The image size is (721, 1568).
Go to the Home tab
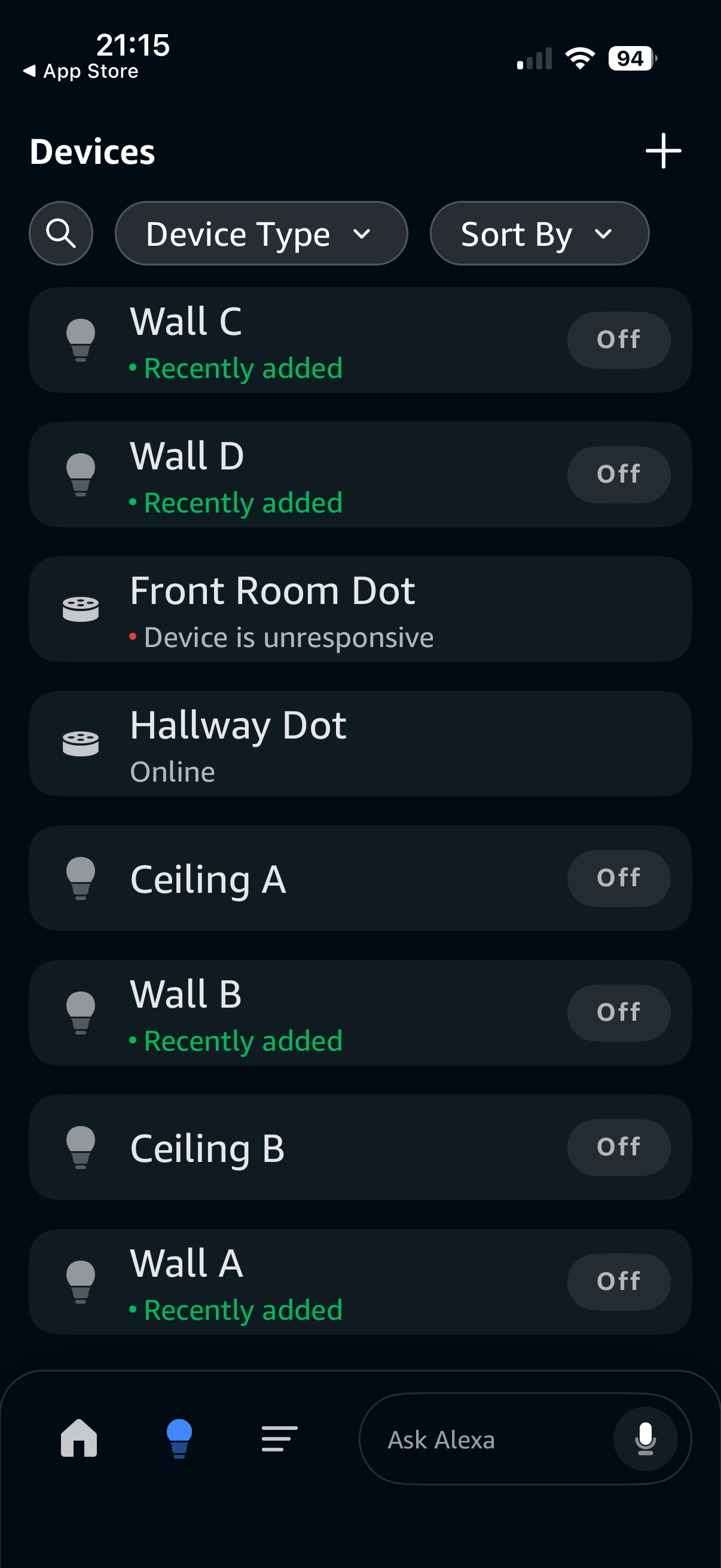pos(79,1438)
